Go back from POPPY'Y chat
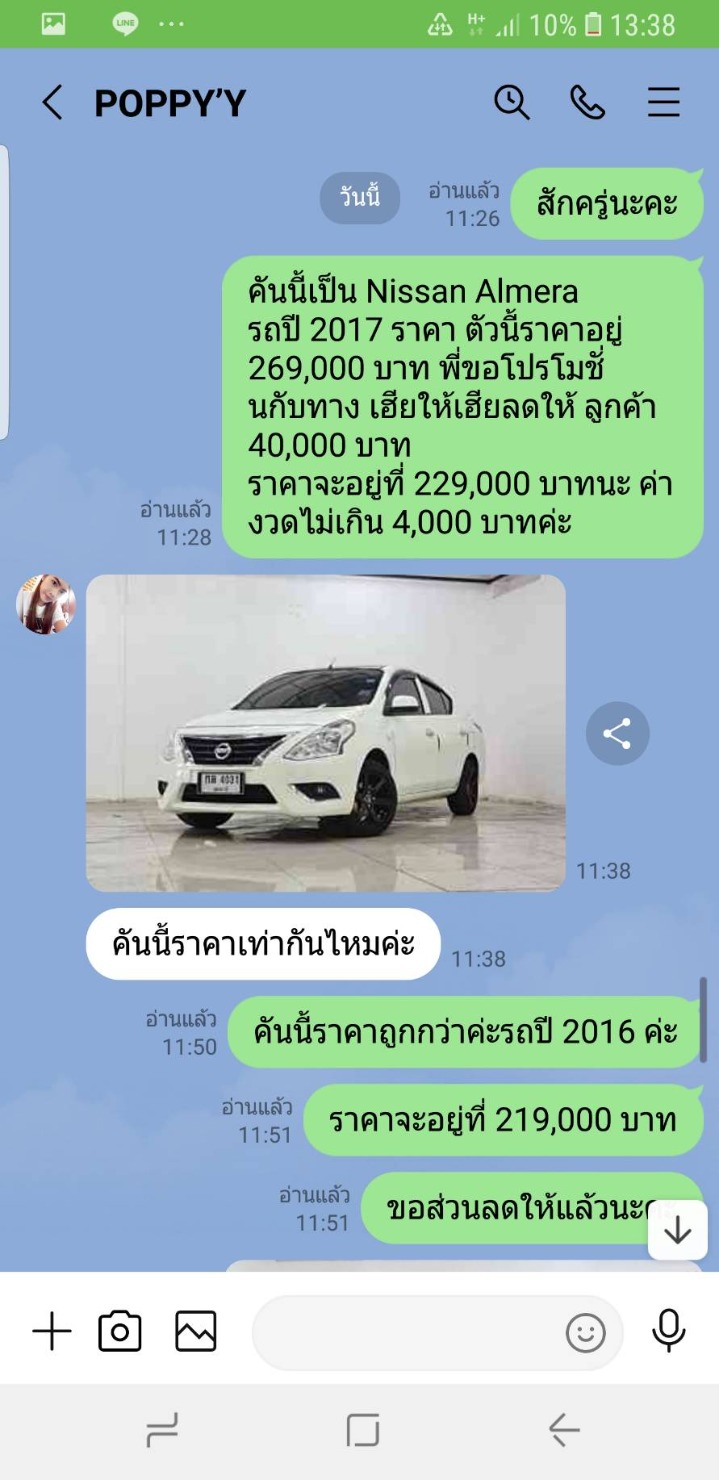719x1480 pixels. tap(52, 102)
